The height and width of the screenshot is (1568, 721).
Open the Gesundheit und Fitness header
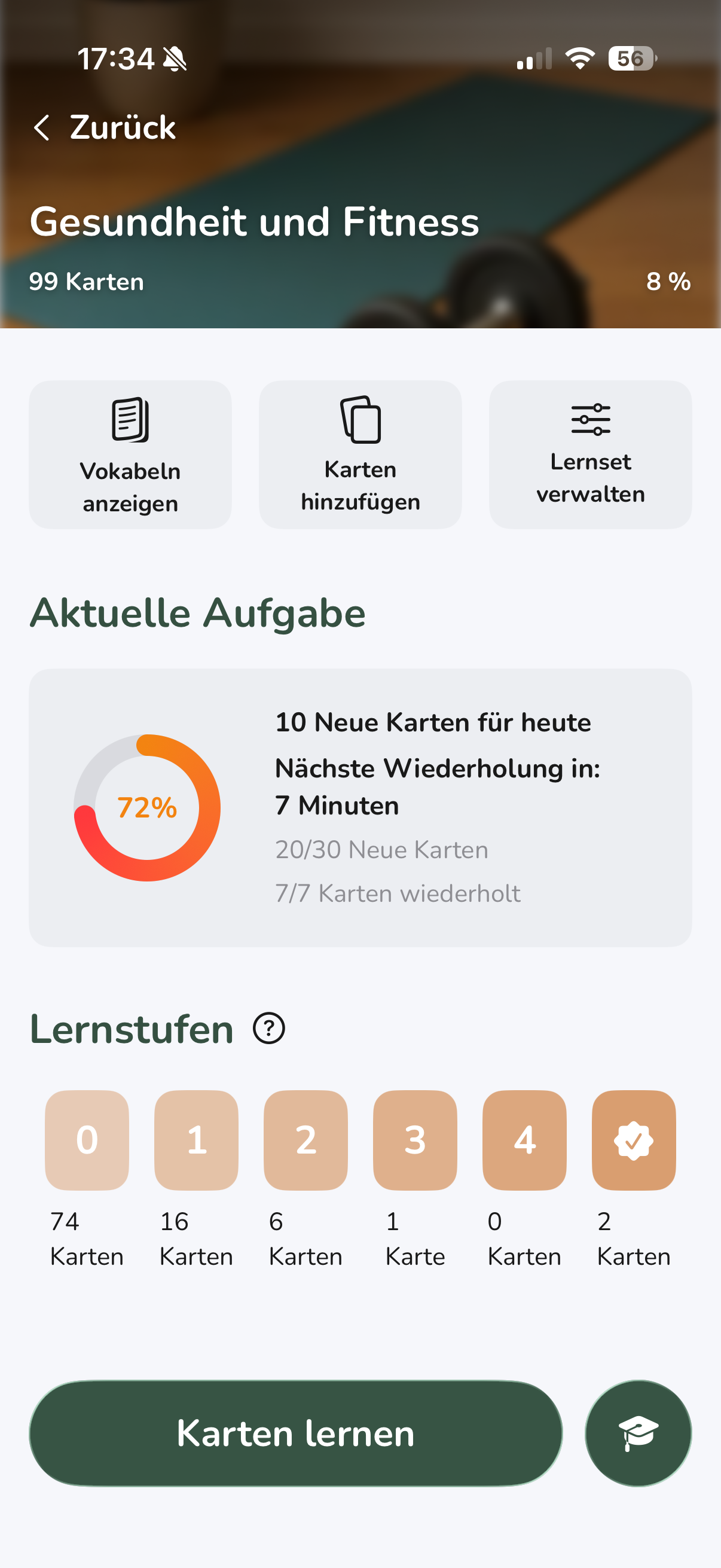click(254, 222)
